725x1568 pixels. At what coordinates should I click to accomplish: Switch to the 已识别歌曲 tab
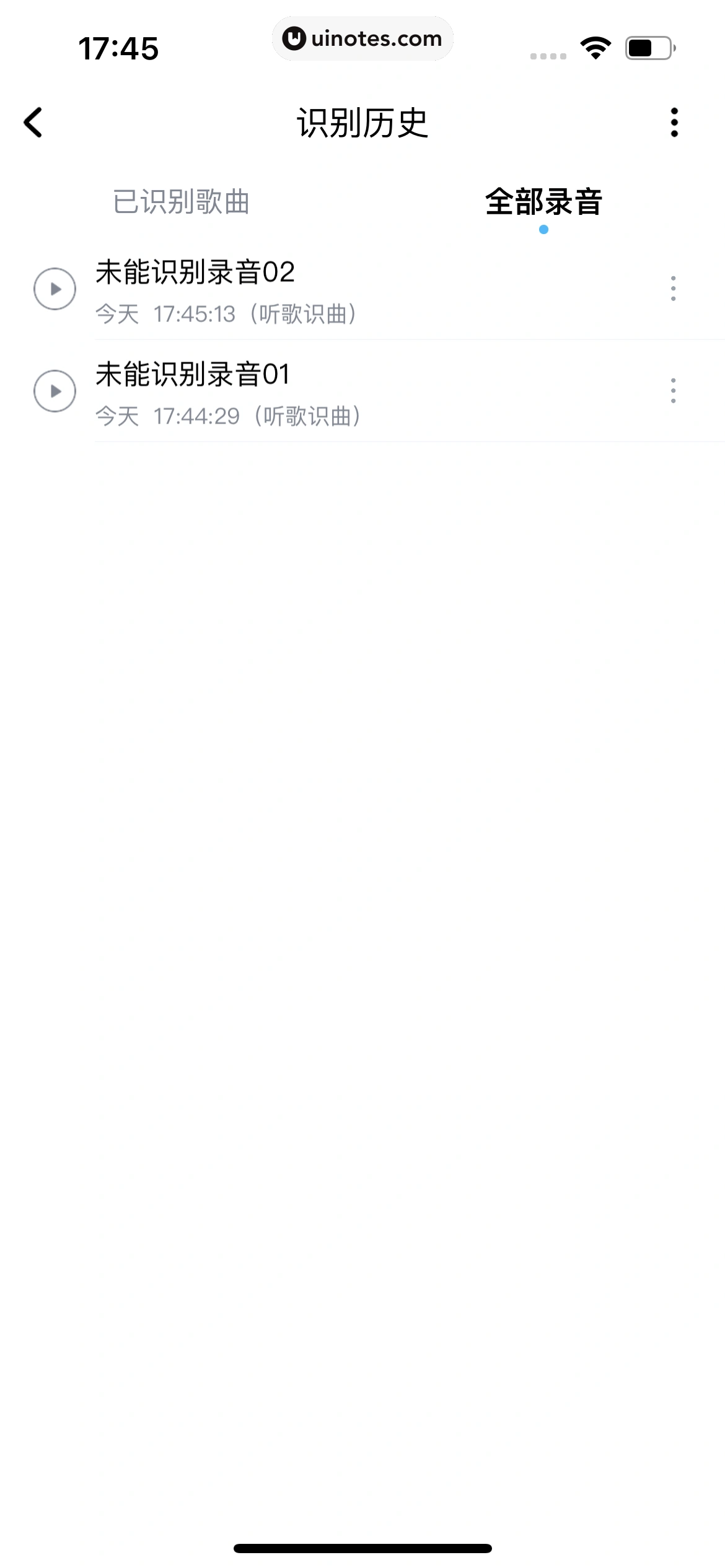181,202
